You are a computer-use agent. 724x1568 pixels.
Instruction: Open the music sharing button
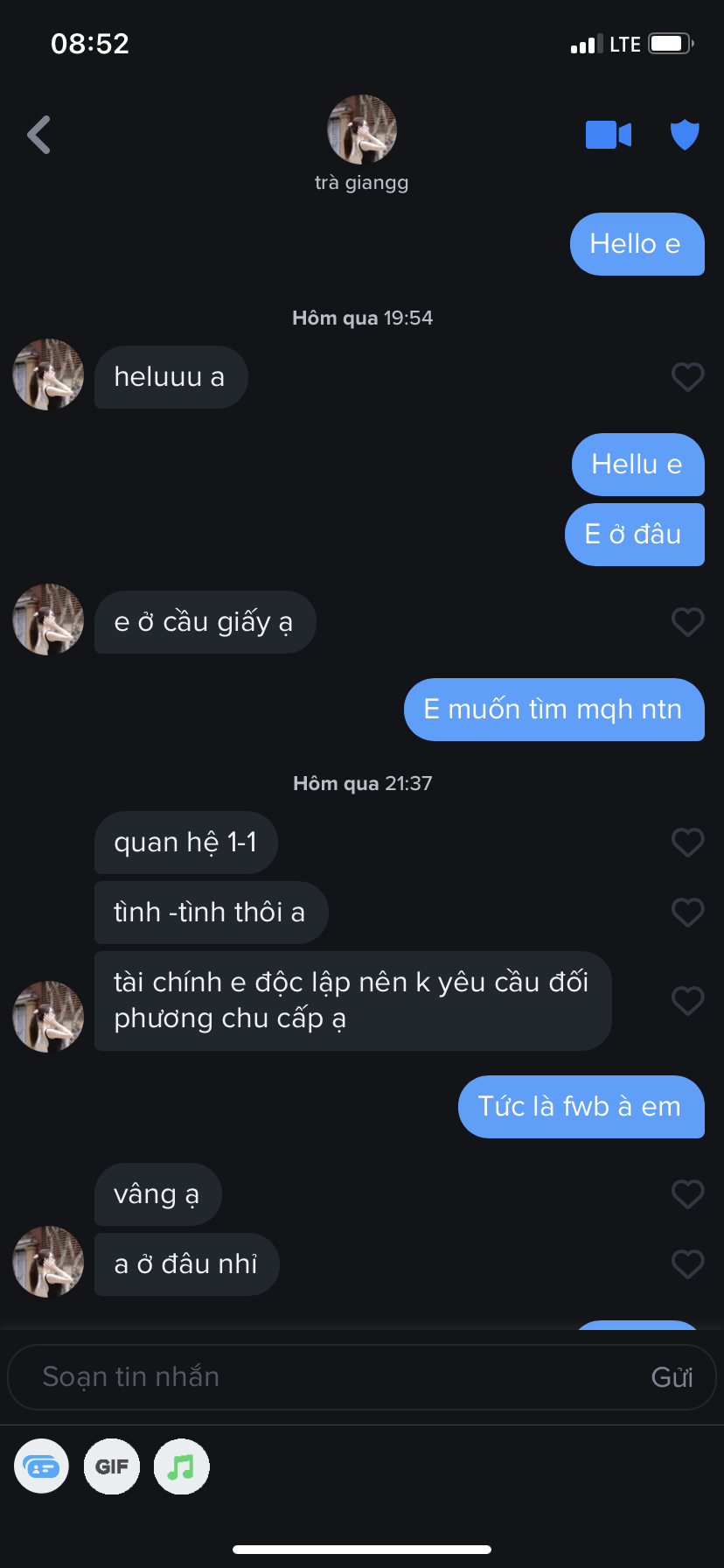181,1466
